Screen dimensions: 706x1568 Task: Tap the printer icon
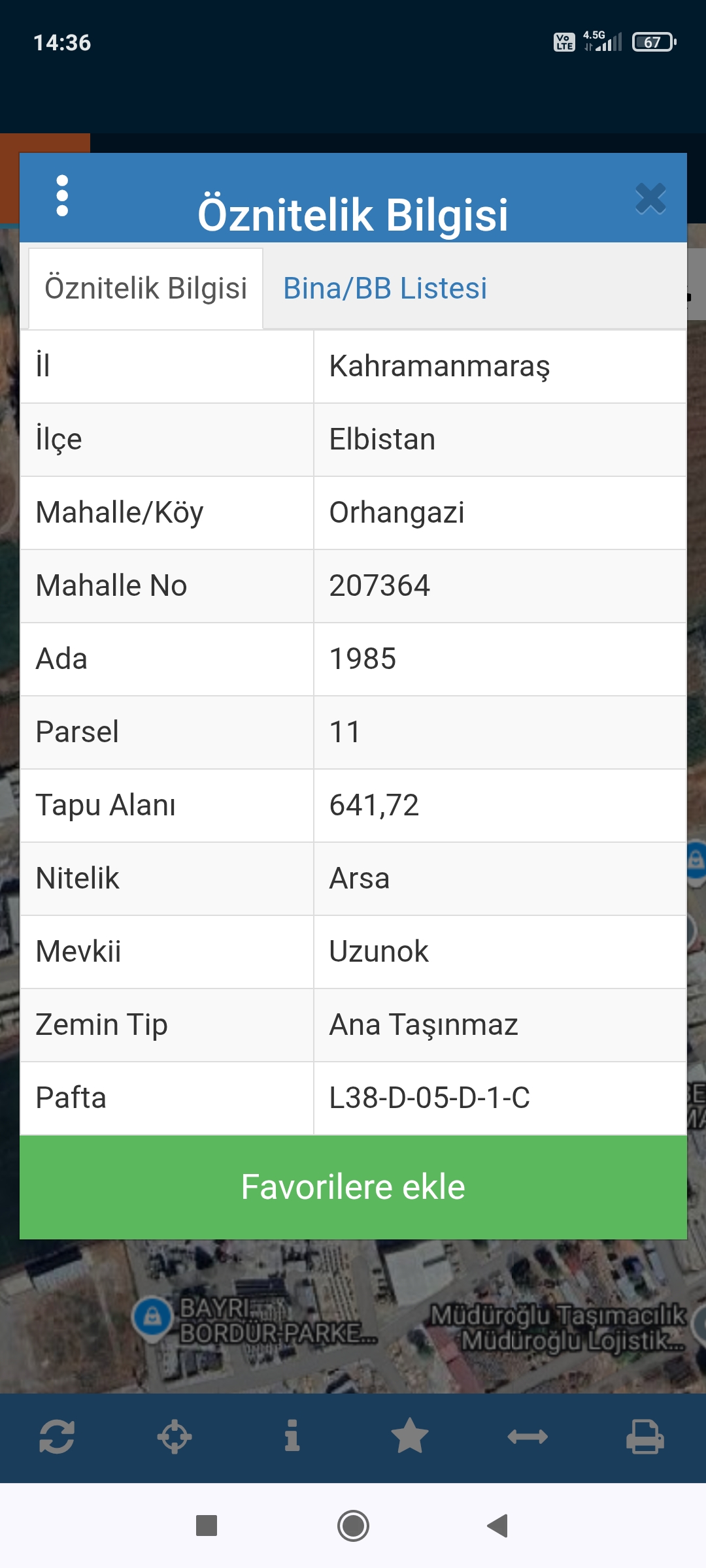645,1437
